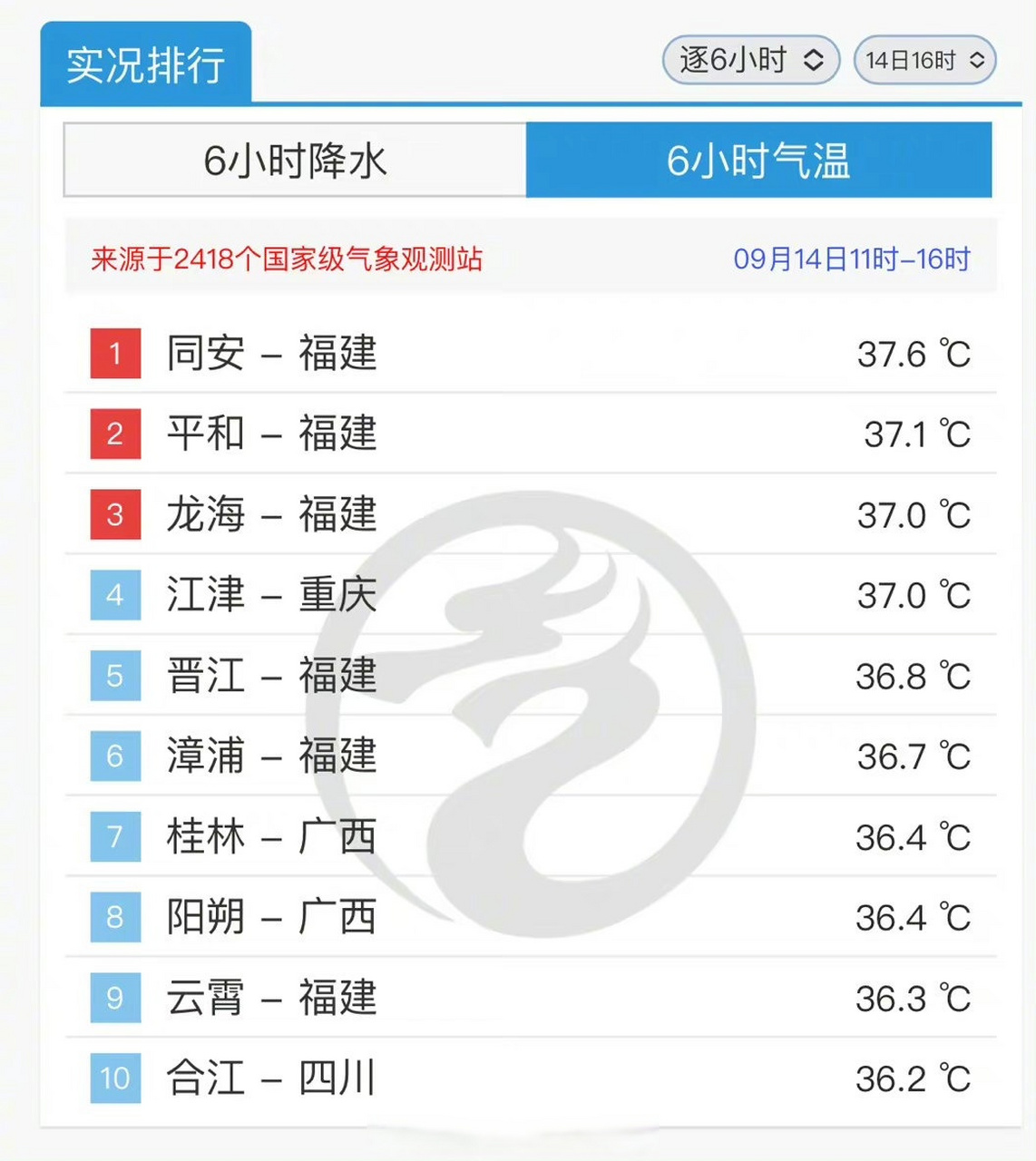Click the rank 2 red badge for 平和

click(x=114, y=435)
